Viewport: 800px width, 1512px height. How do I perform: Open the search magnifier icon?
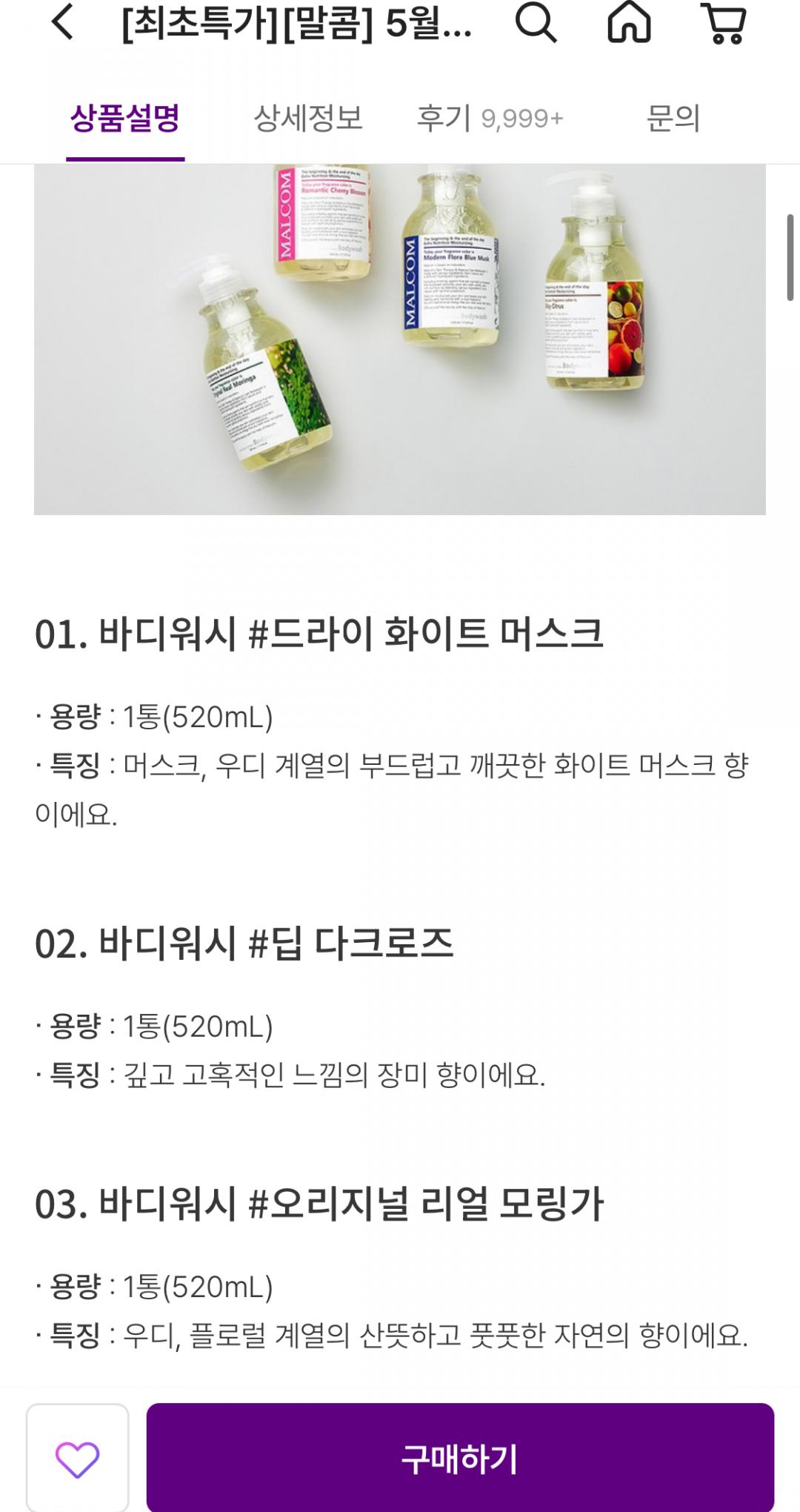tap(536, 22)
